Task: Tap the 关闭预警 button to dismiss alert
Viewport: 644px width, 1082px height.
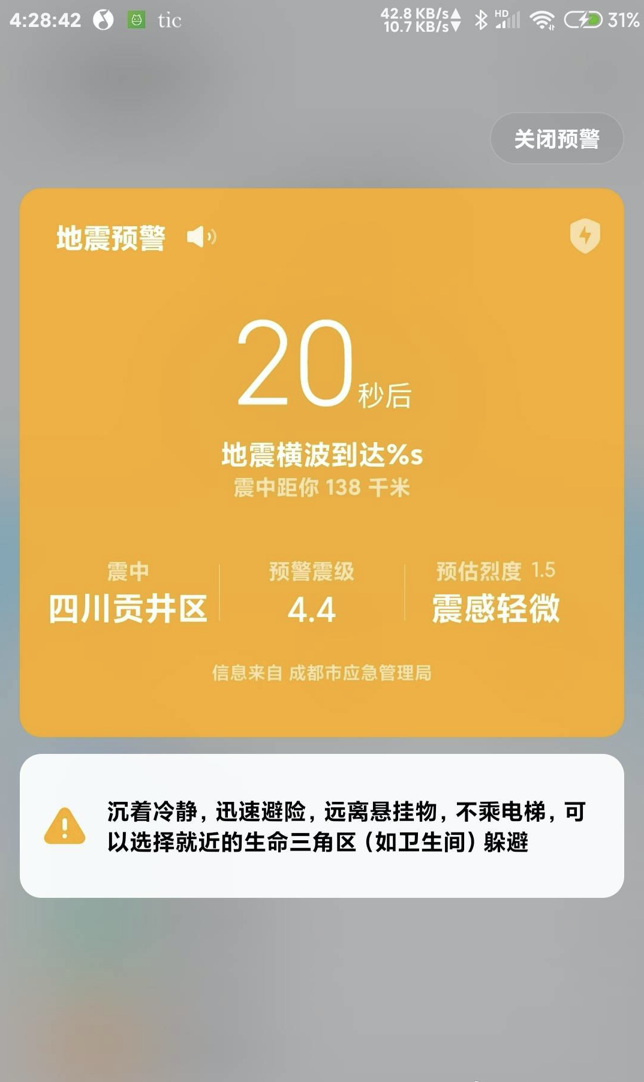Action: (x=556, y=139)
